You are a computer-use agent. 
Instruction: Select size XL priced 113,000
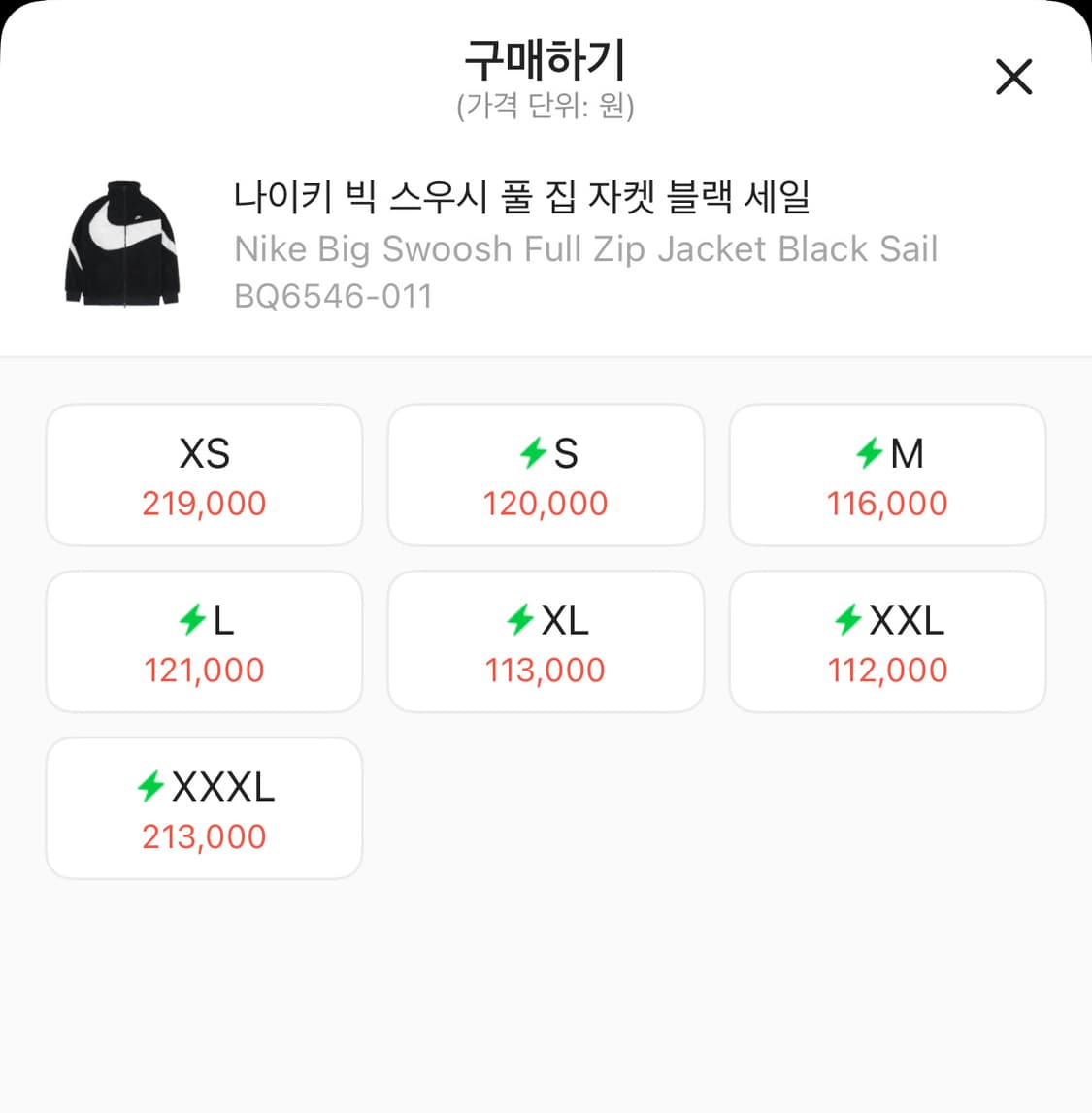(x=545, y=640)
